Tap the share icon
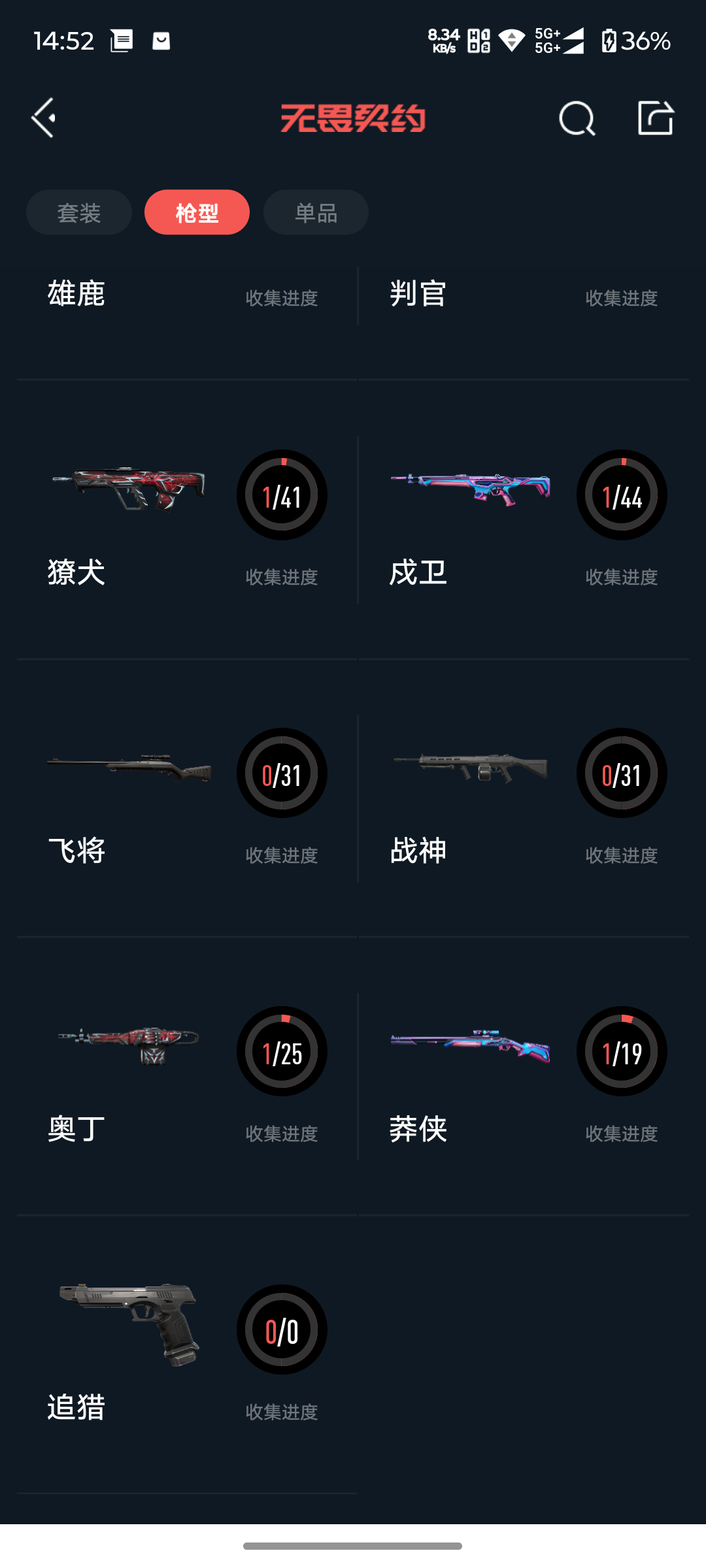The image size is (706, 1568). pyautogui.click(x=656, y=118)
